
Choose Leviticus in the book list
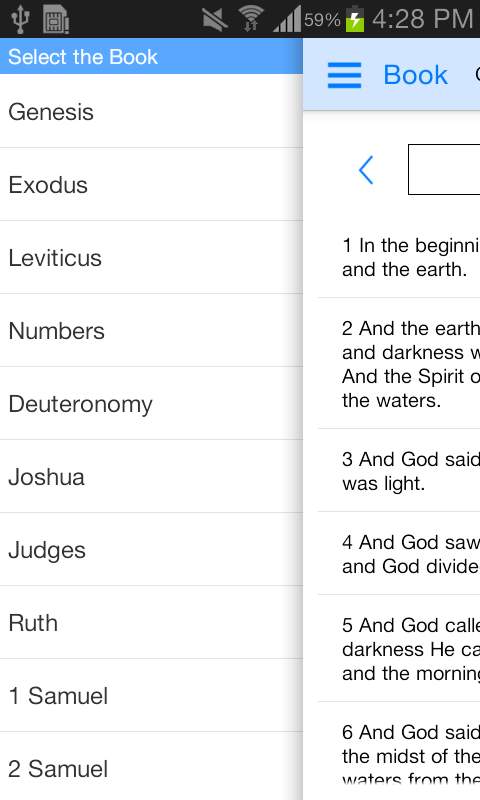coord(151,258)
